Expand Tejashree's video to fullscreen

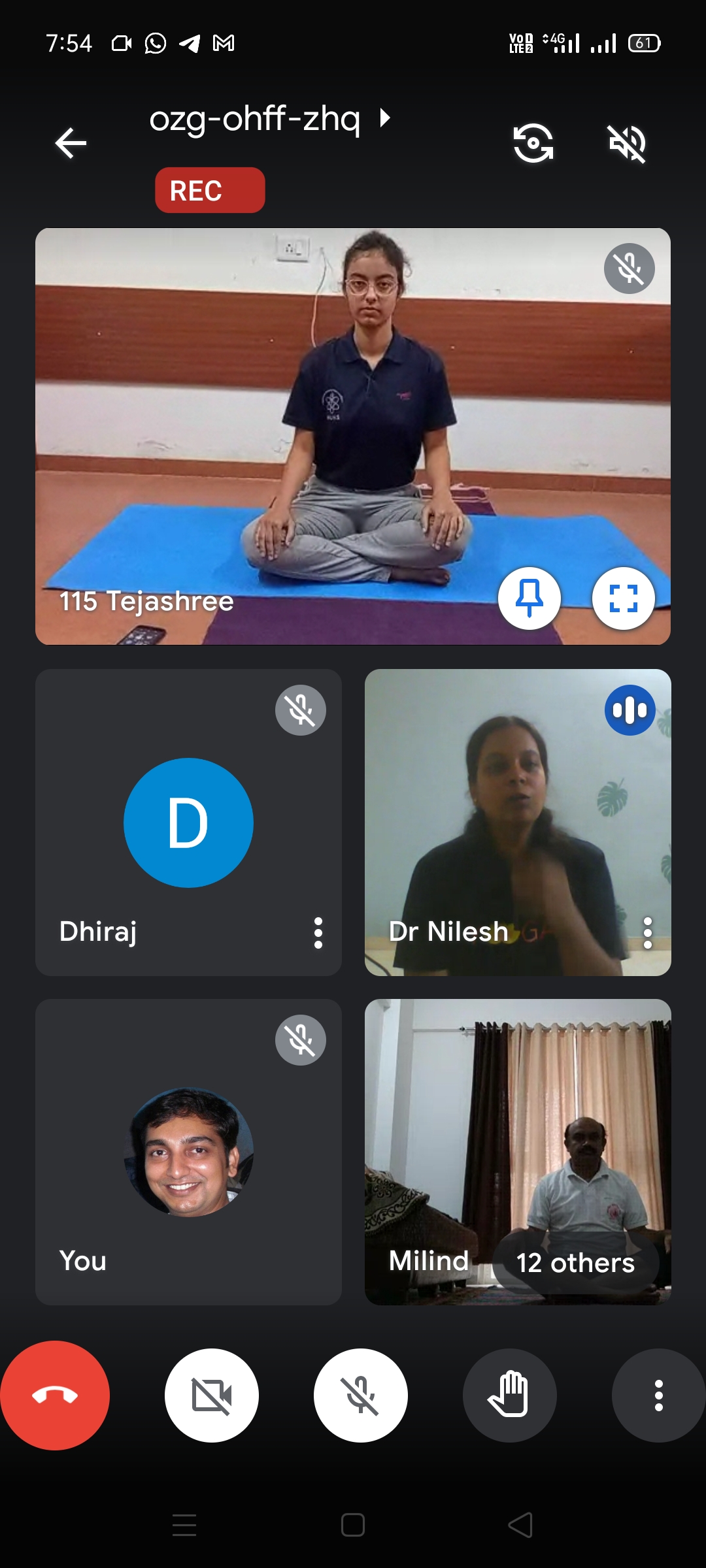623,598
